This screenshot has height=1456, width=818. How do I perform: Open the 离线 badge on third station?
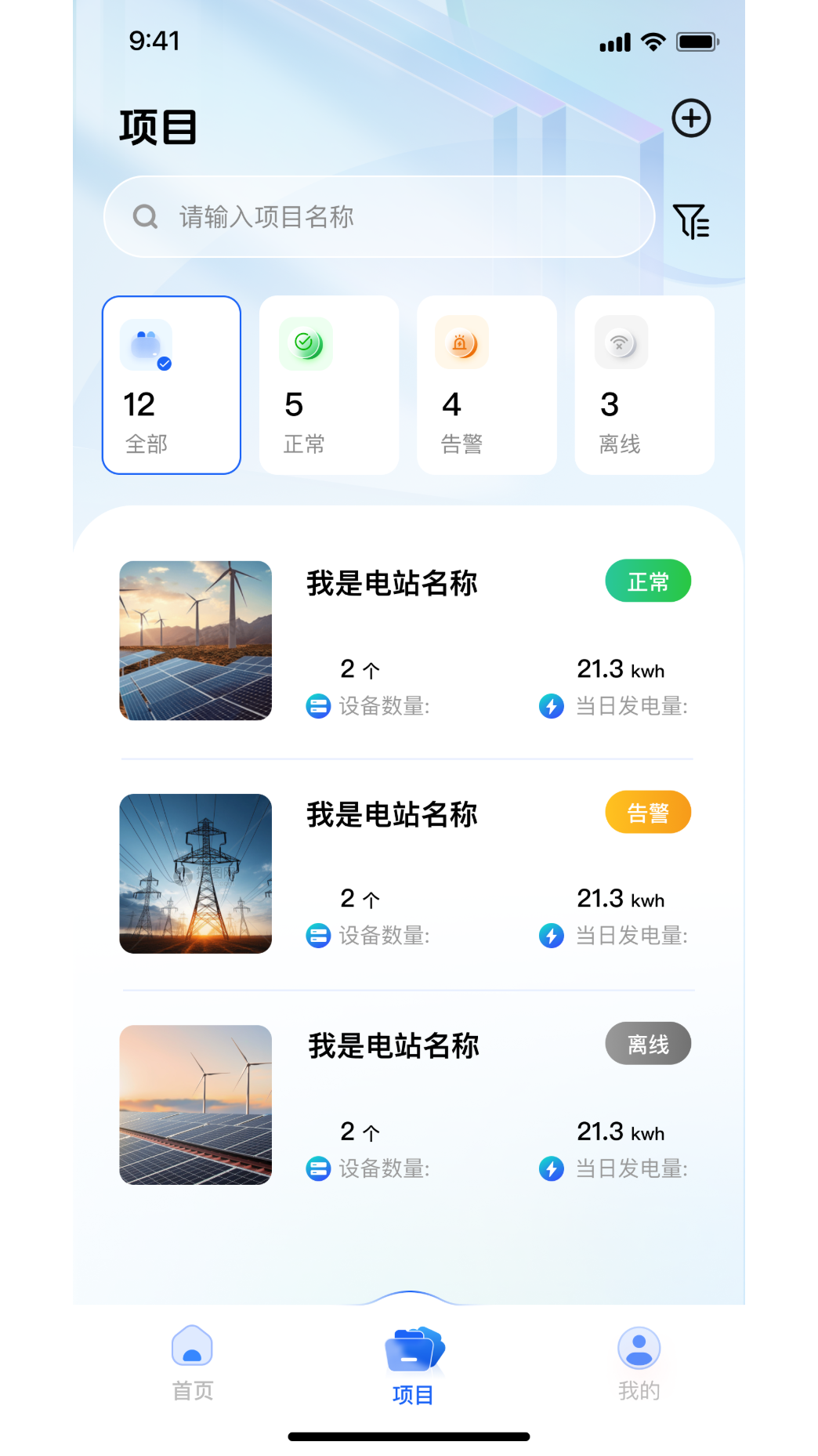648,1044
